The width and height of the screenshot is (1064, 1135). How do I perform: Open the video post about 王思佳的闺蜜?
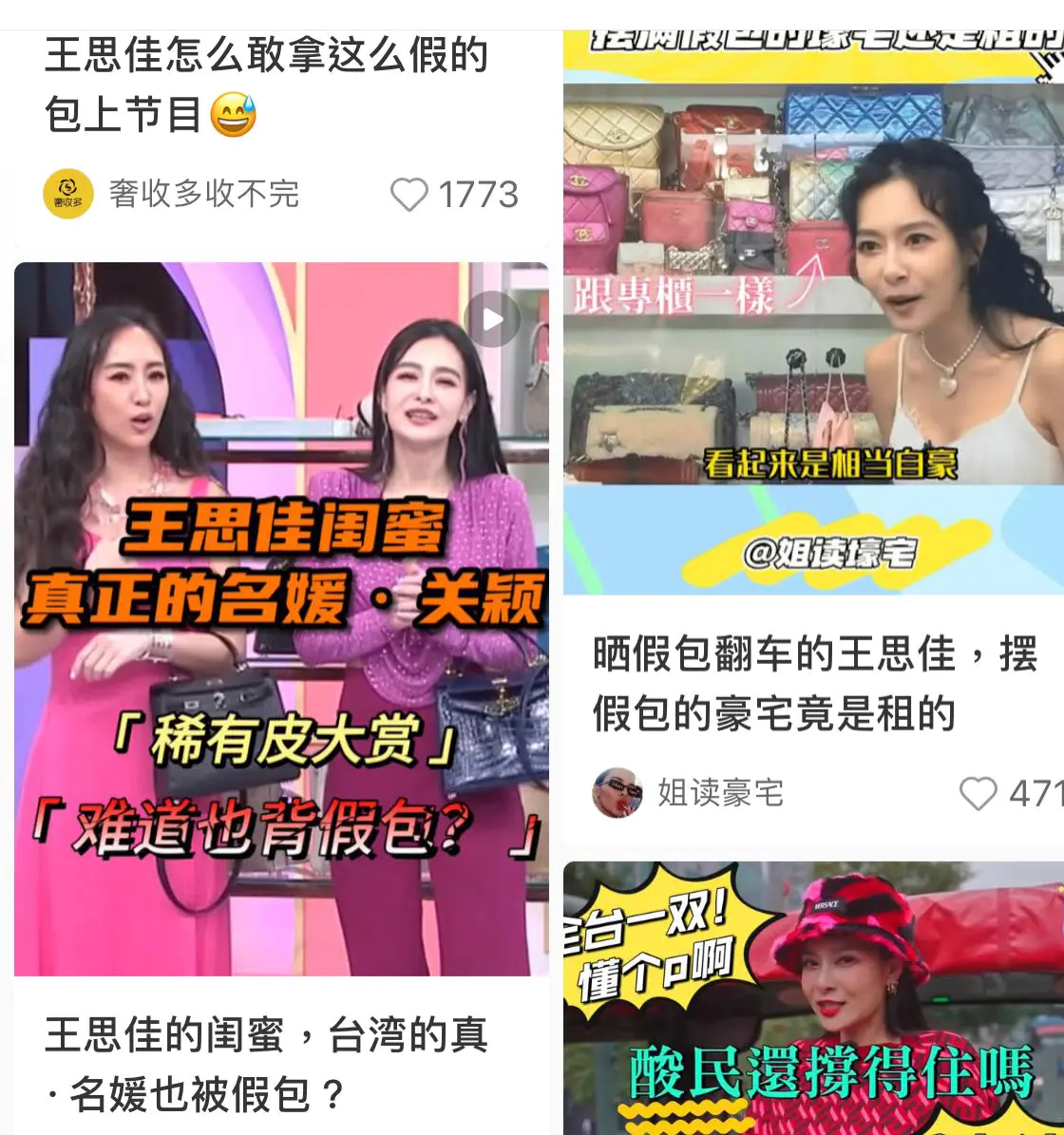coord(281,618)
